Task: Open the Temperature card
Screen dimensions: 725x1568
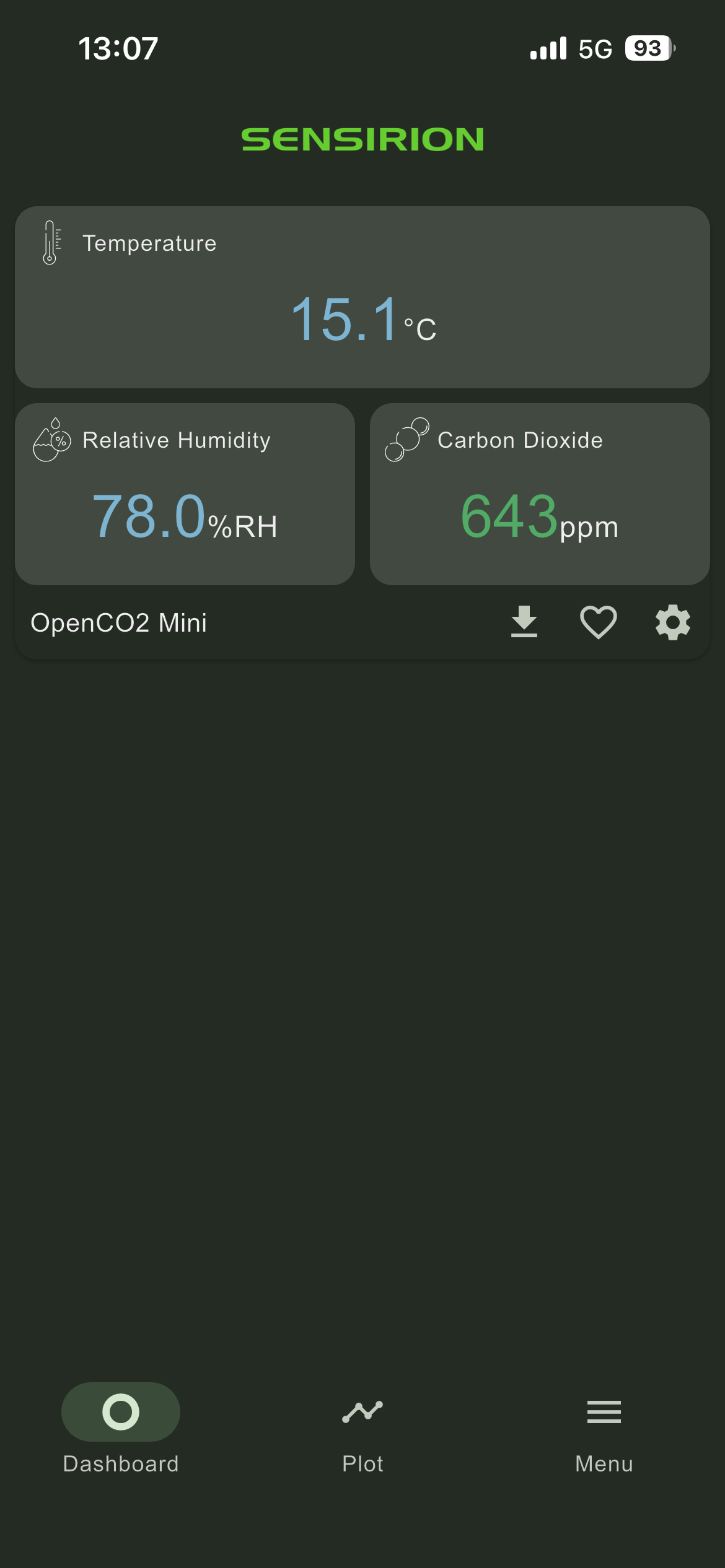Action: point(362,297)
